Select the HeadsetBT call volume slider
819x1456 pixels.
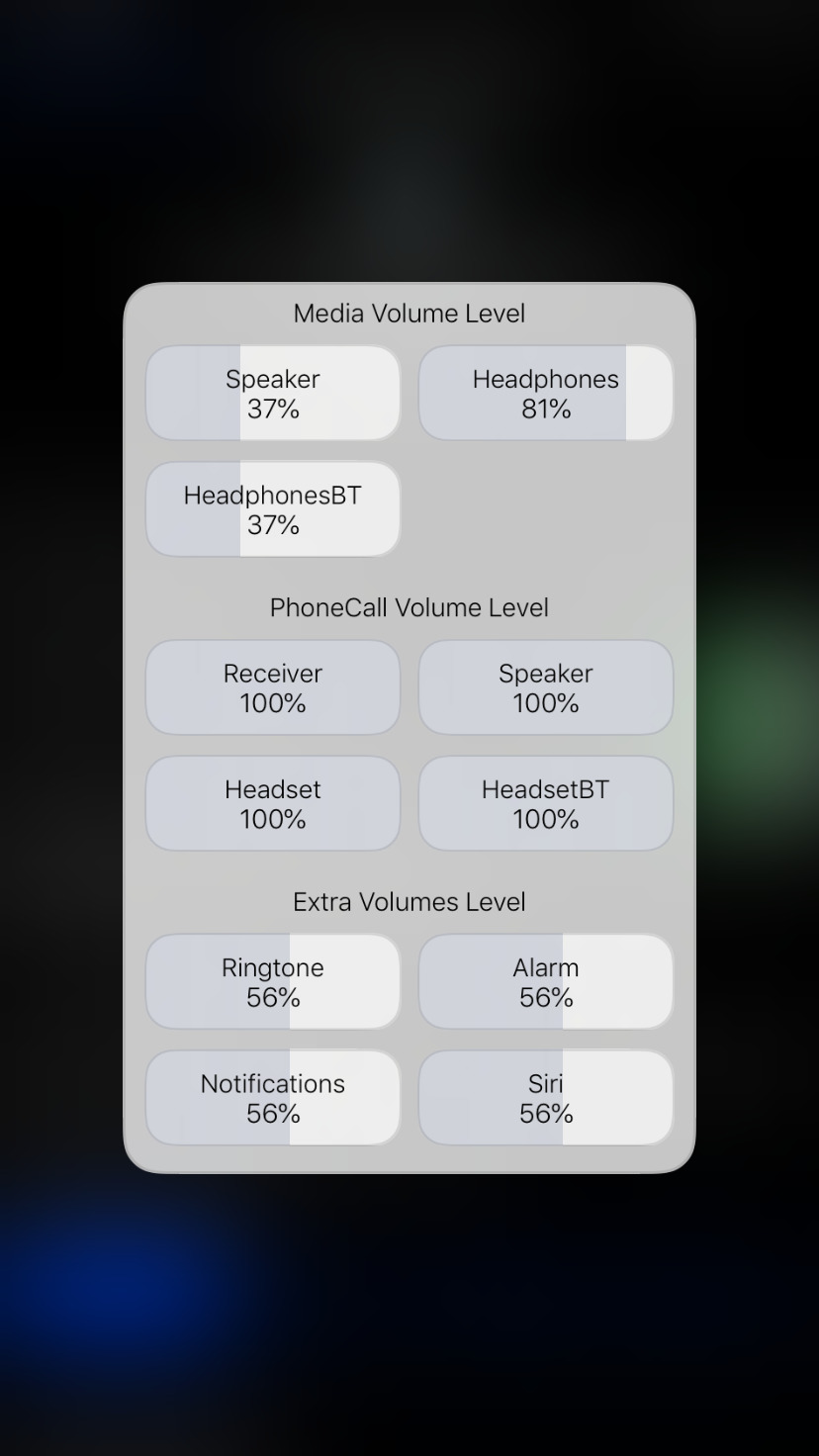546,803
